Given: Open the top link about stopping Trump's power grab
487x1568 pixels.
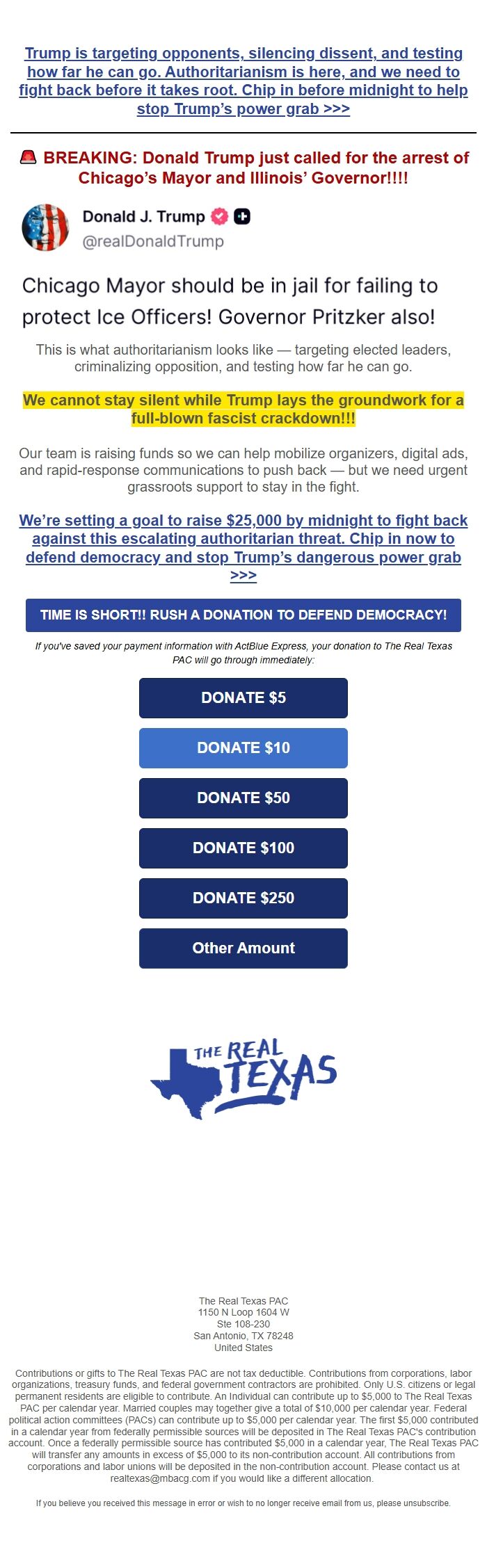Looking at the screenshot, I should pos(243,81).
